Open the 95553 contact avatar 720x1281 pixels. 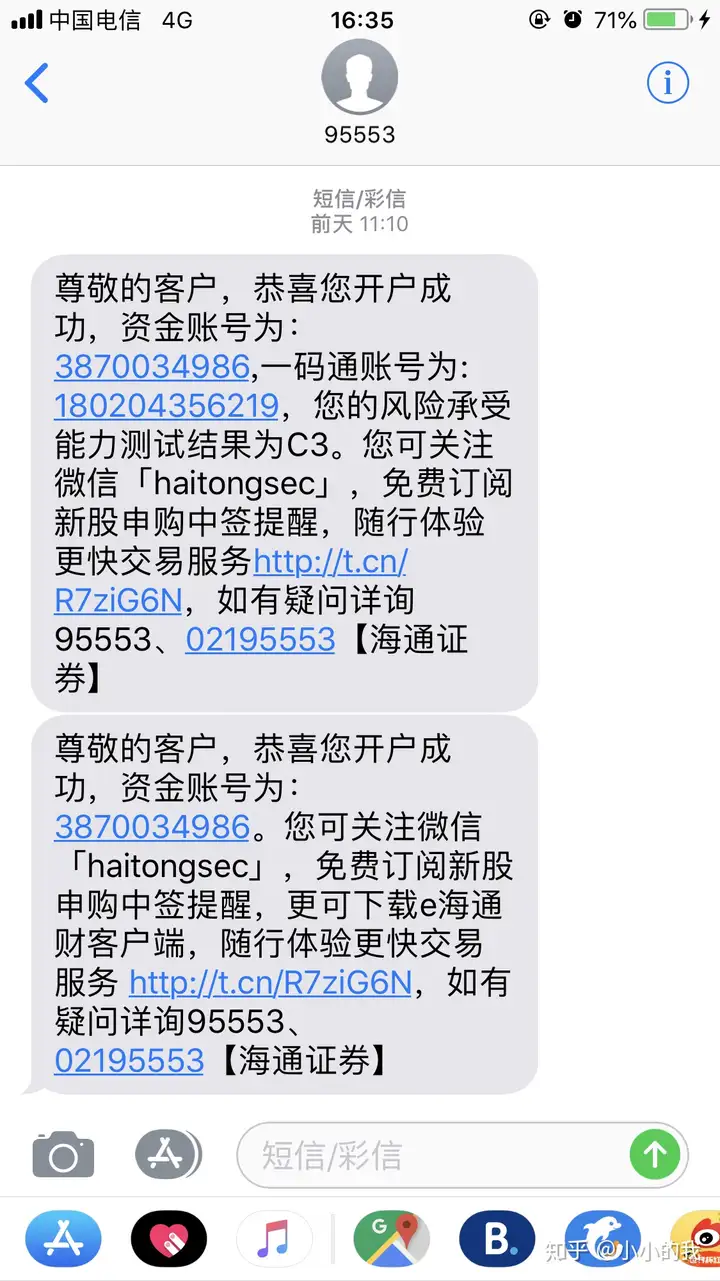(x=360, y=78)
